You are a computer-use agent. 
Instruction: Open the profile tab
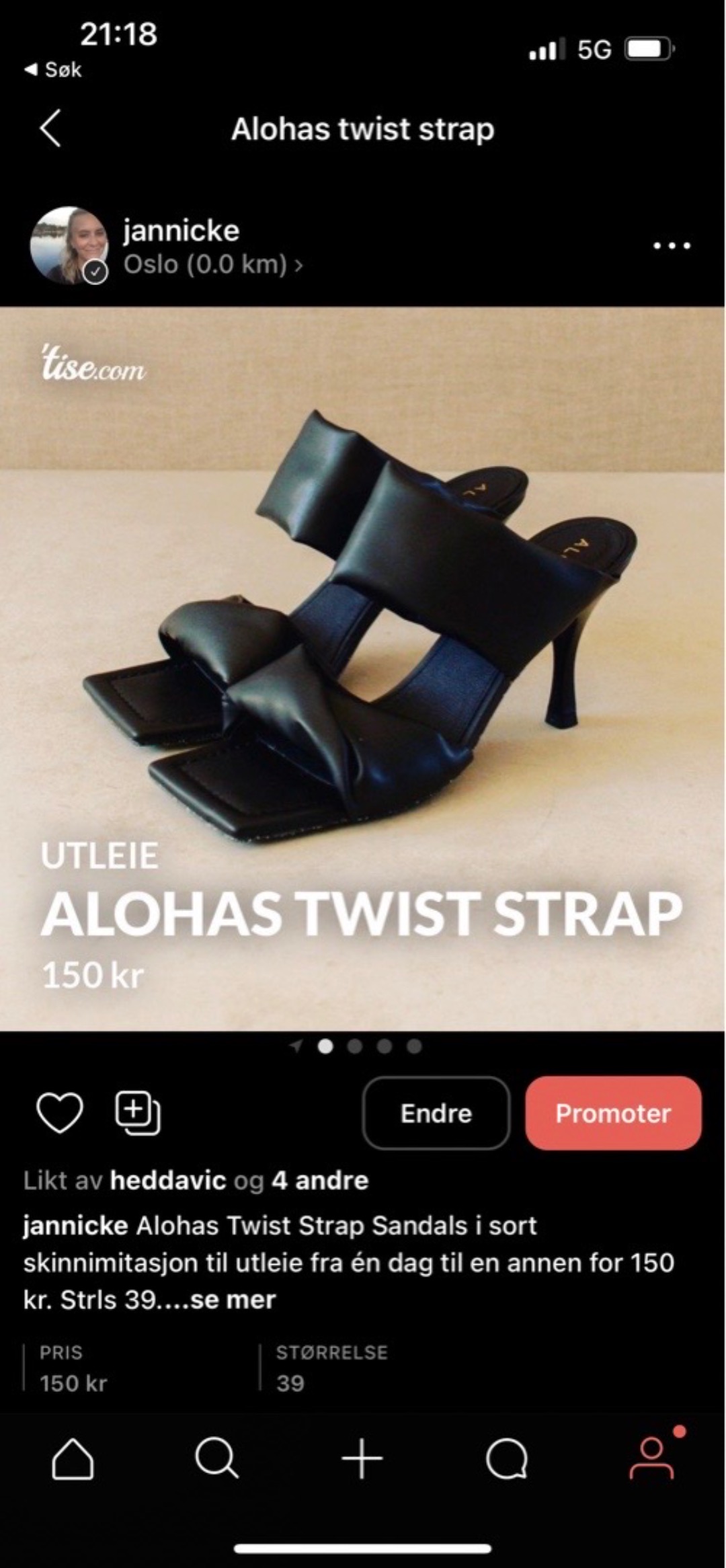(651, 1460)
